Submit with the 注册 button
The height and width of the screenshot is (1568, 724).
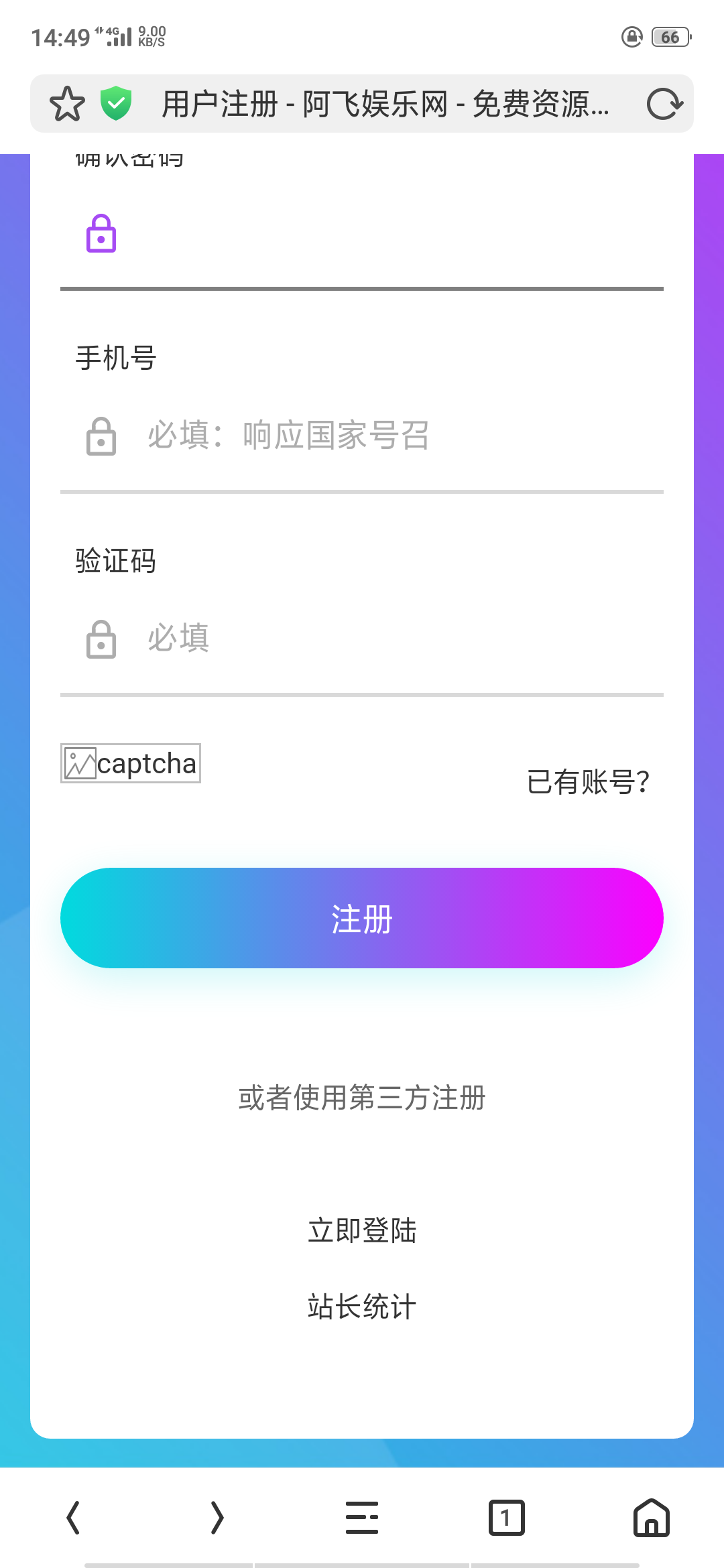tap(362, 918)
